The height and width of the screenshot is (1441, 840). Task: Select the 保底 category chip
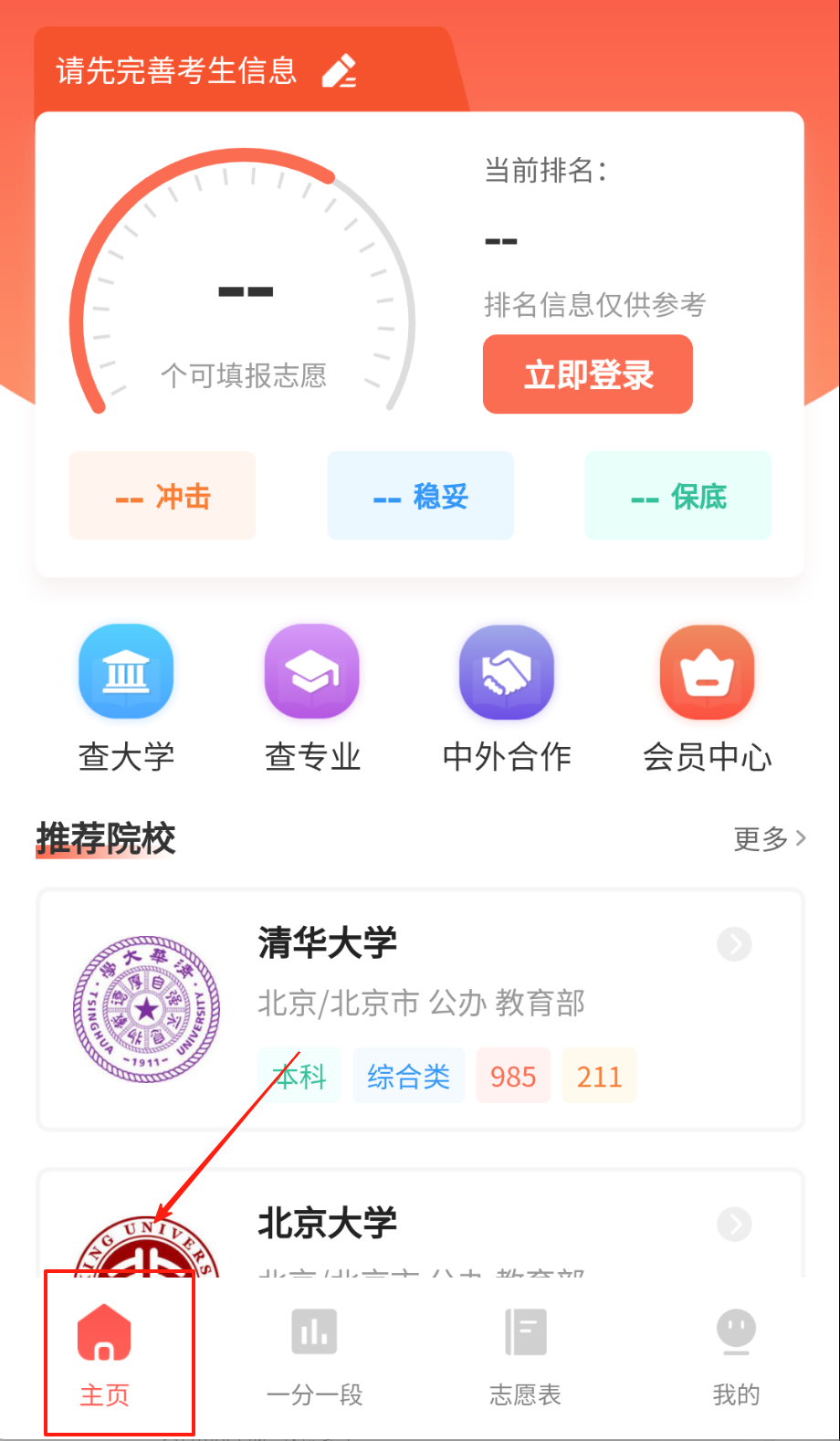click(677, 496)
